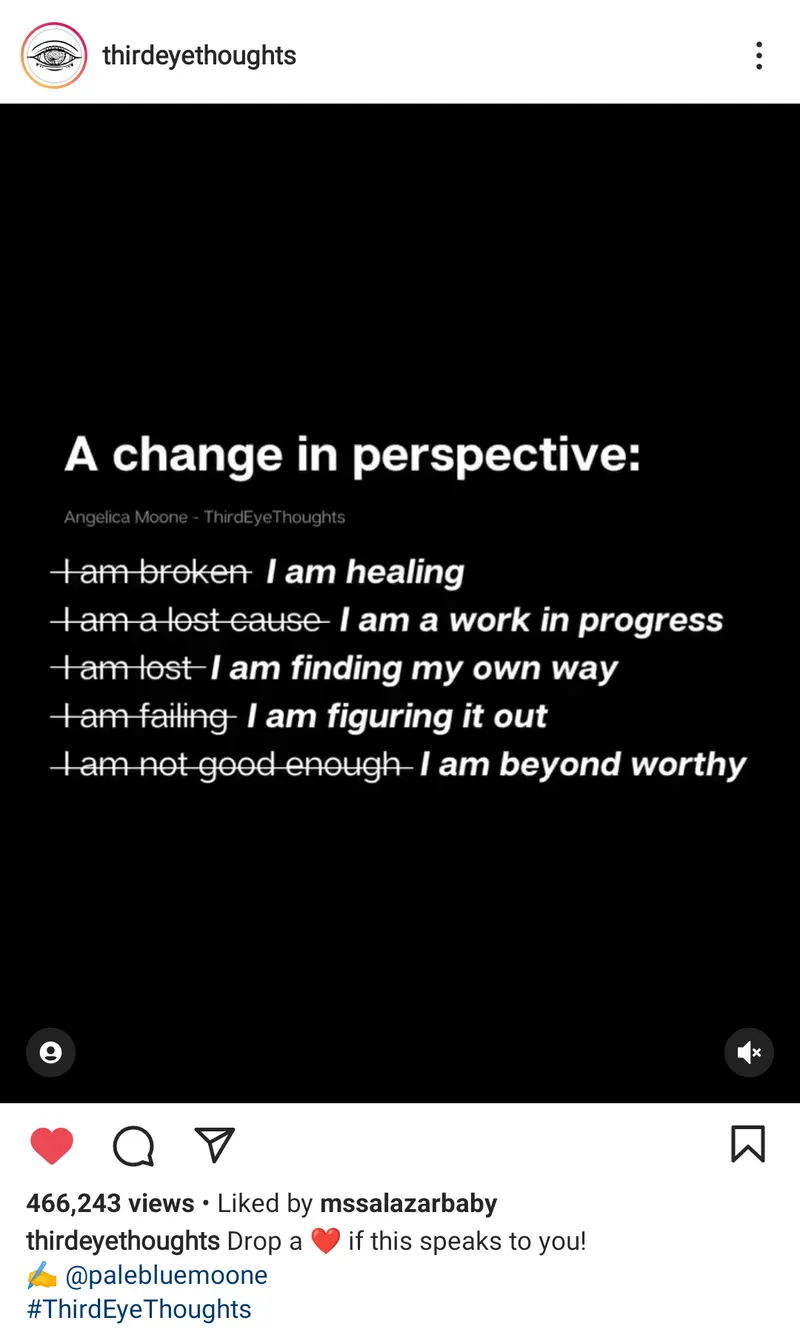Open the mssalazarbaby profile from the likes

(x=408, y=1203)
